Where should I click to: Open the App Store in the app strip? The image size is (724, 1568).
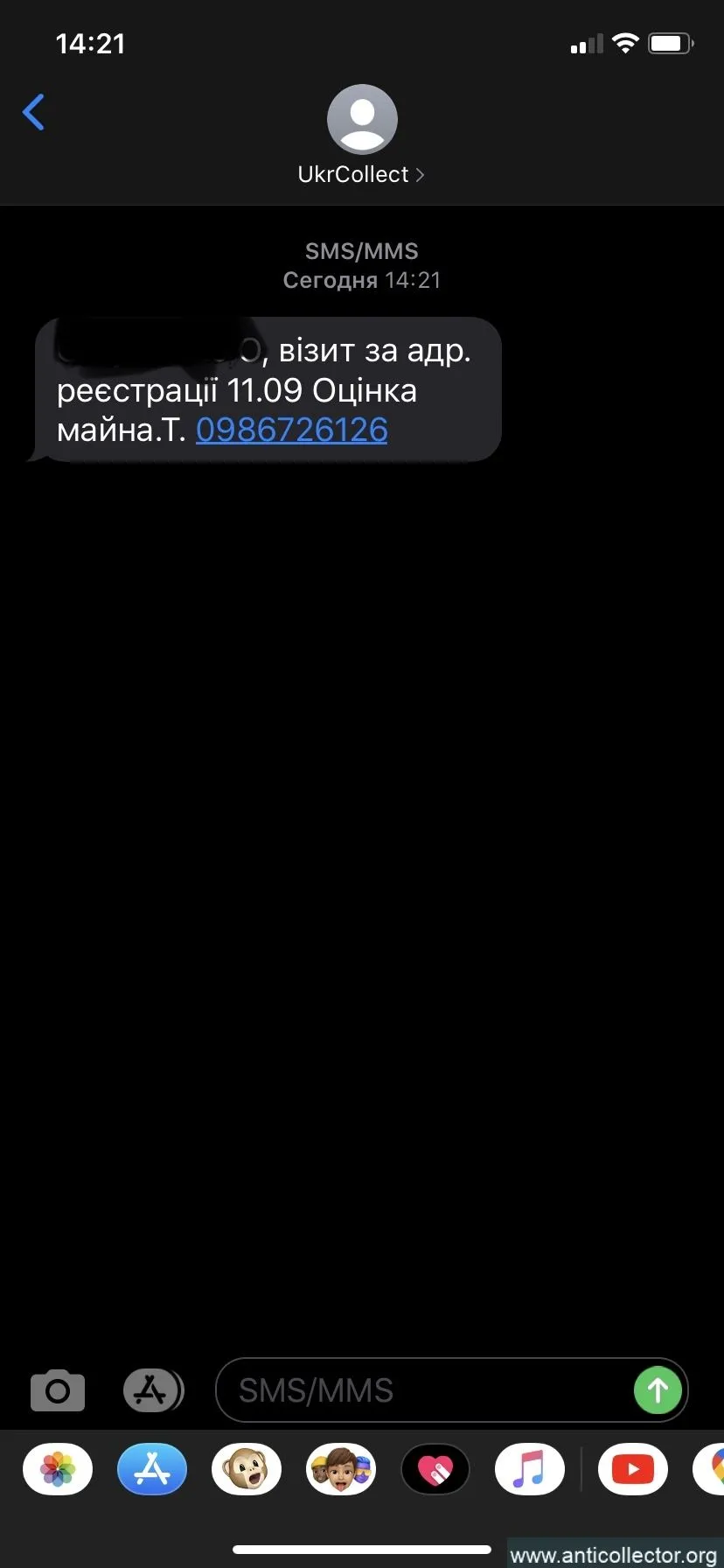pyautogui.click(x=152, y=1469)
